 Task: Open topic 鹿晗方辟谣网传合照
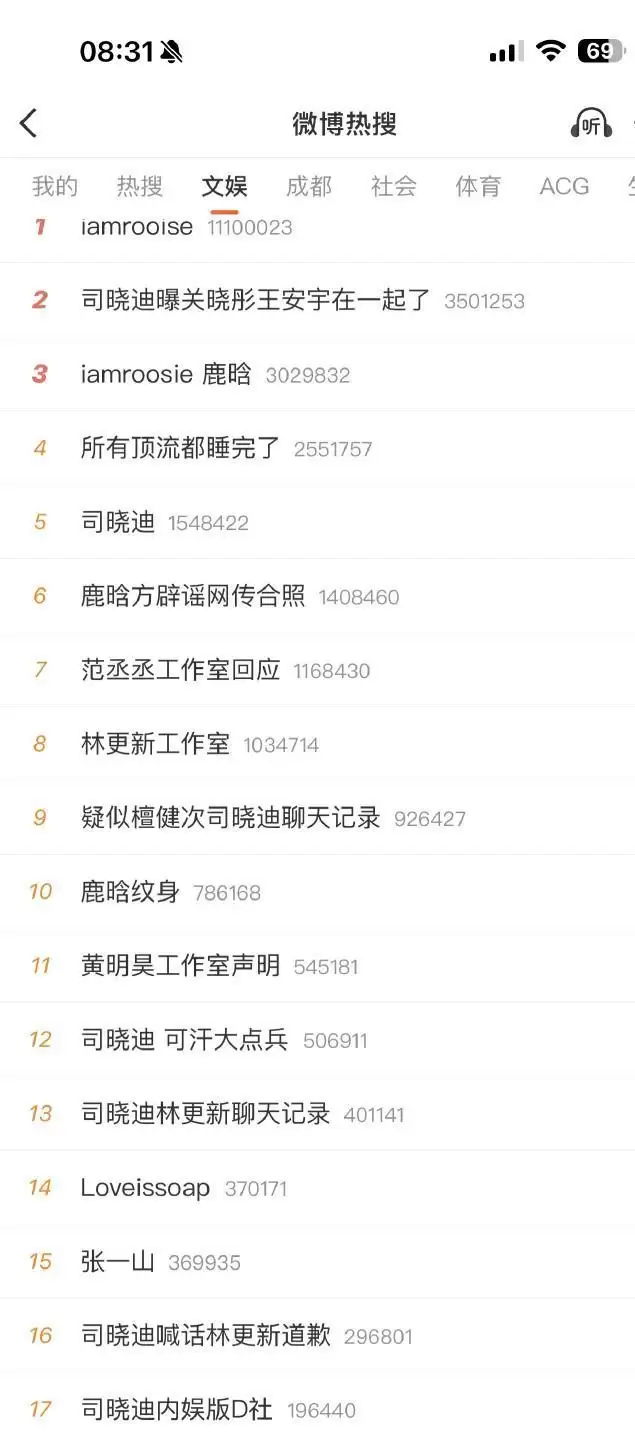(193, 596)
